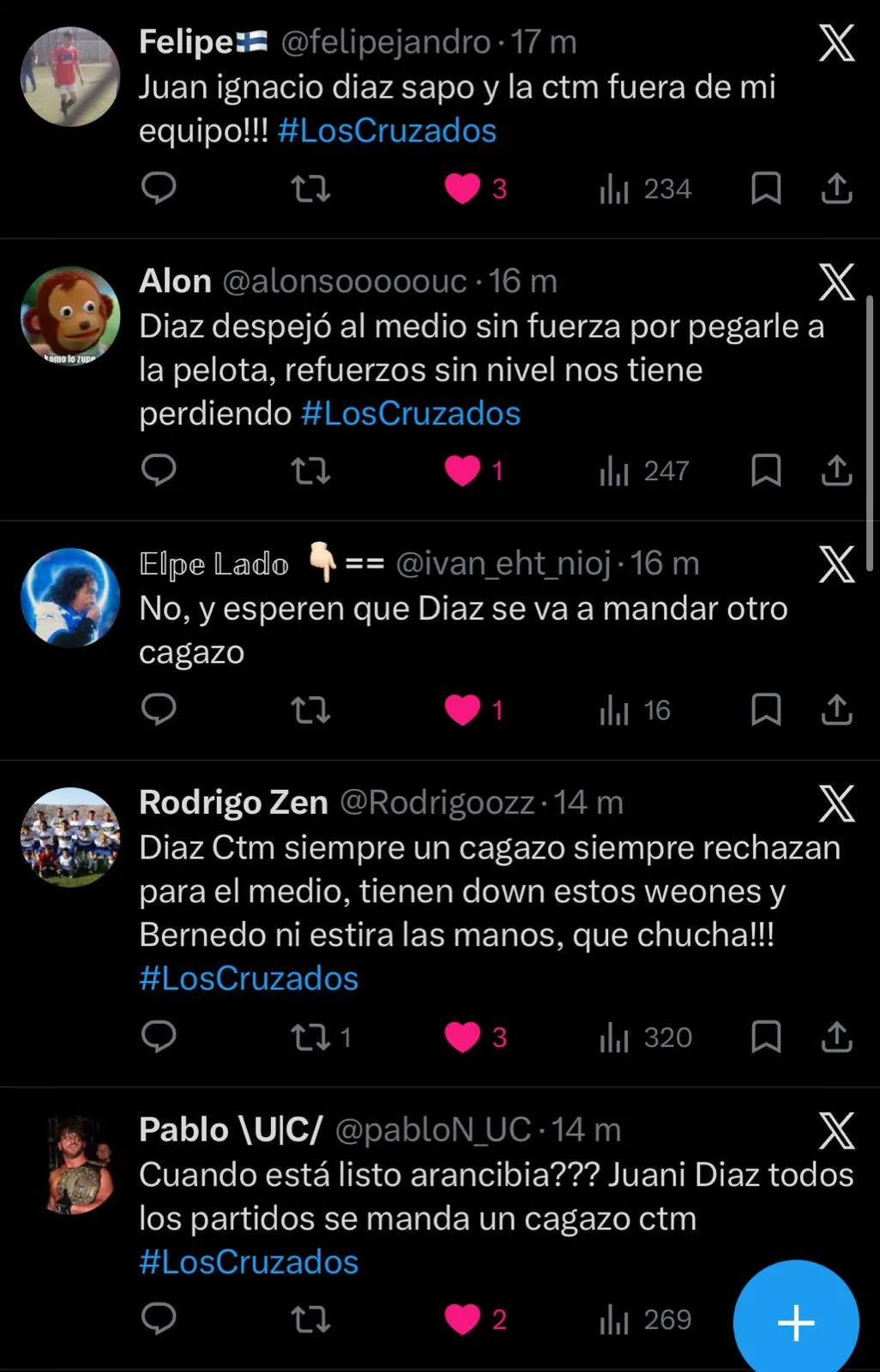Open #LosCruzados hashtag in Rodrigo Zen's tweet
The height and width of the screenshot is (1372, 880).
click(x=249, y=978)
